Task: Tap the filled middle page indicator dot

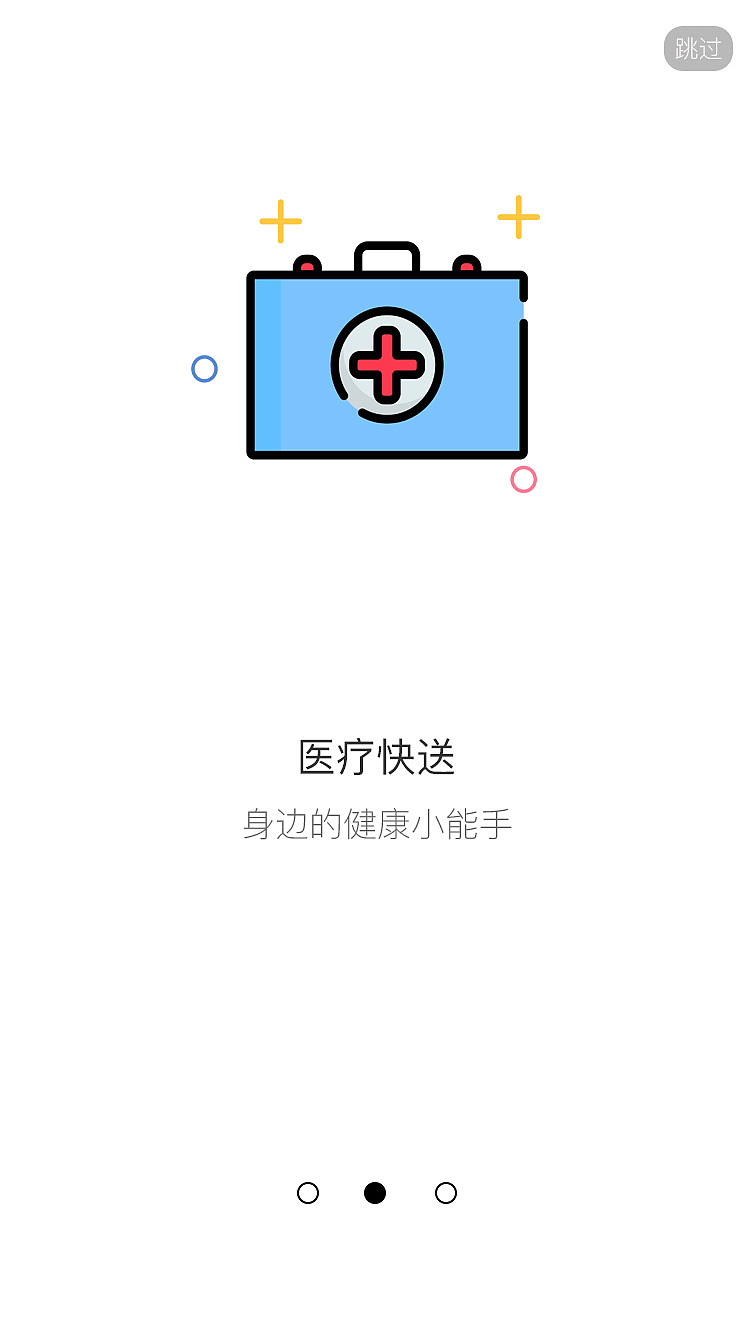Action: (x=376, y=1193)
